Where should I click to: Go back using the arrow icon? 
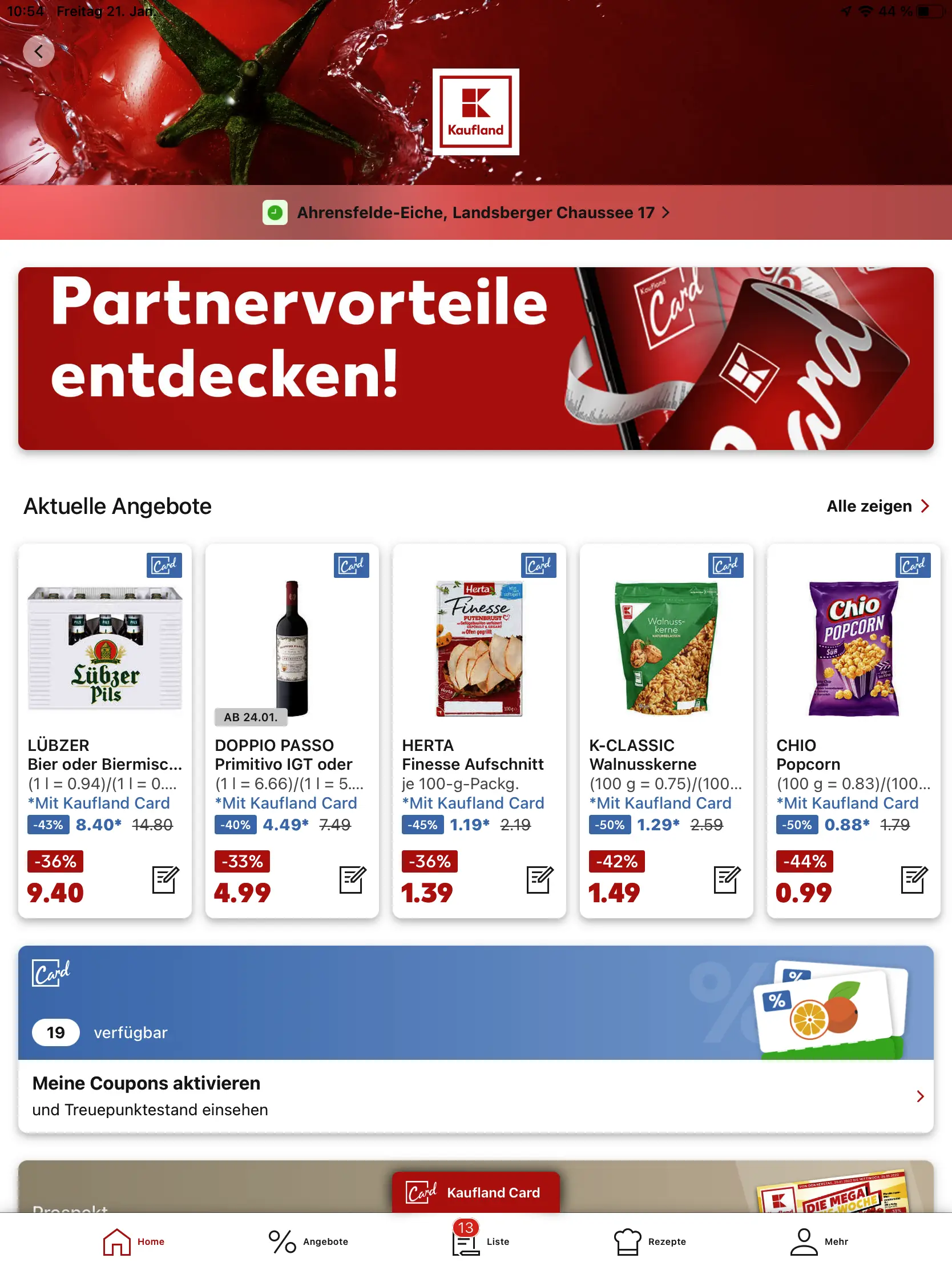click(x=38, y=51)
